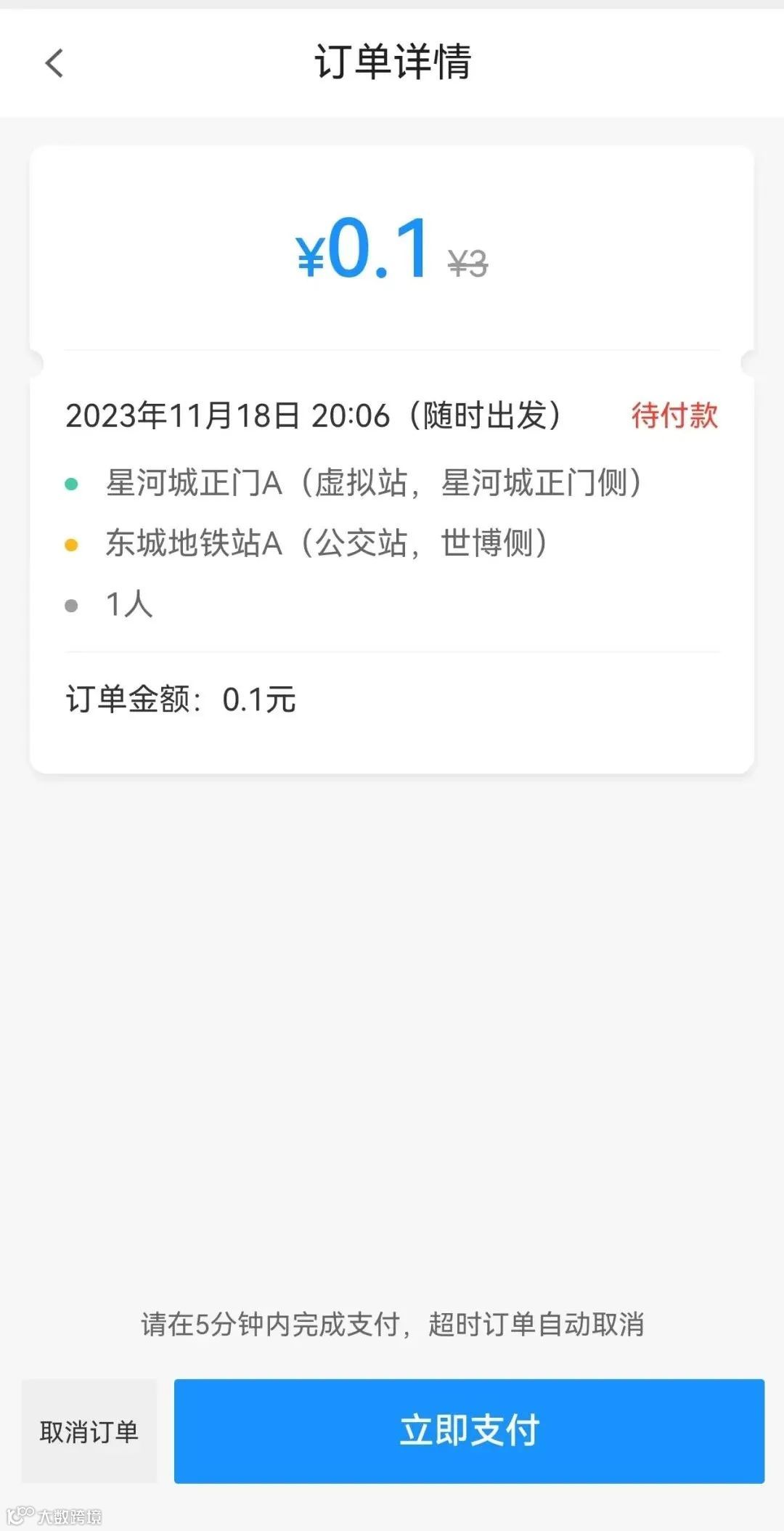
Task: Tap 立即支付 to pay now
Action: coord(469,1431)
